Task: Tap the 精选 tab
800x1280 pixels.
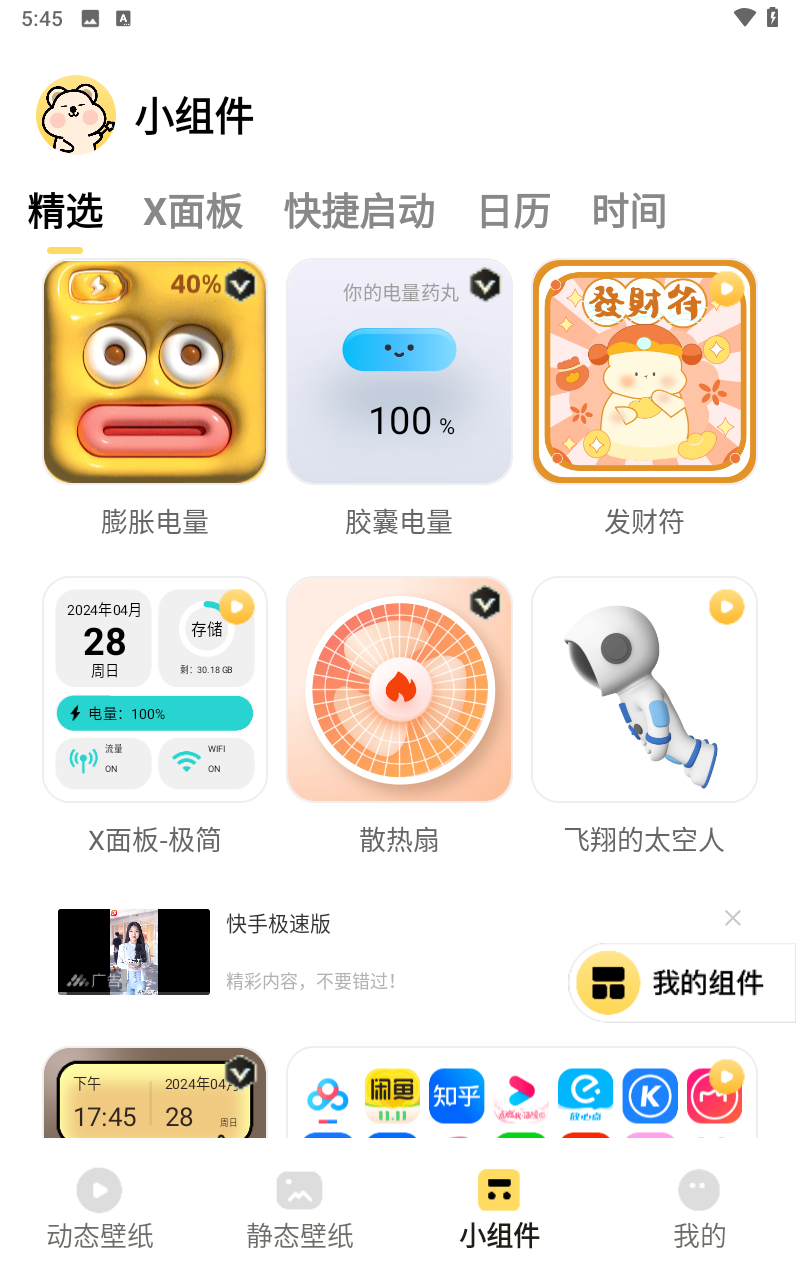Action: click(66, 212)
